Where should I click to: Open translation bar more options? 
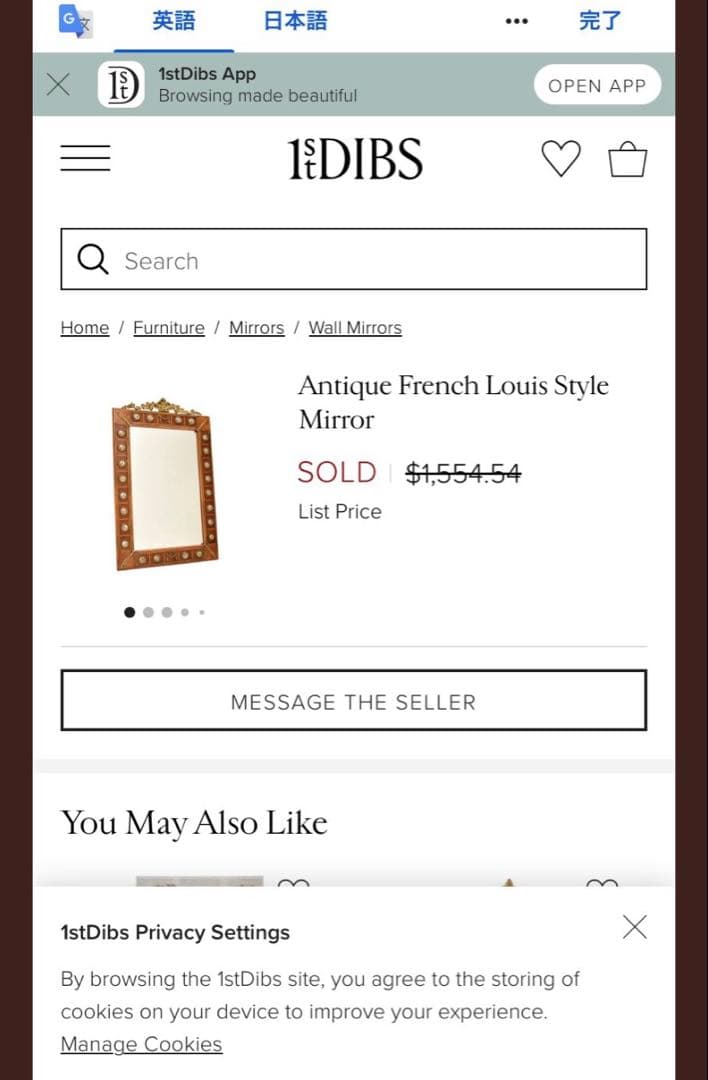click(x=516, y=21)
